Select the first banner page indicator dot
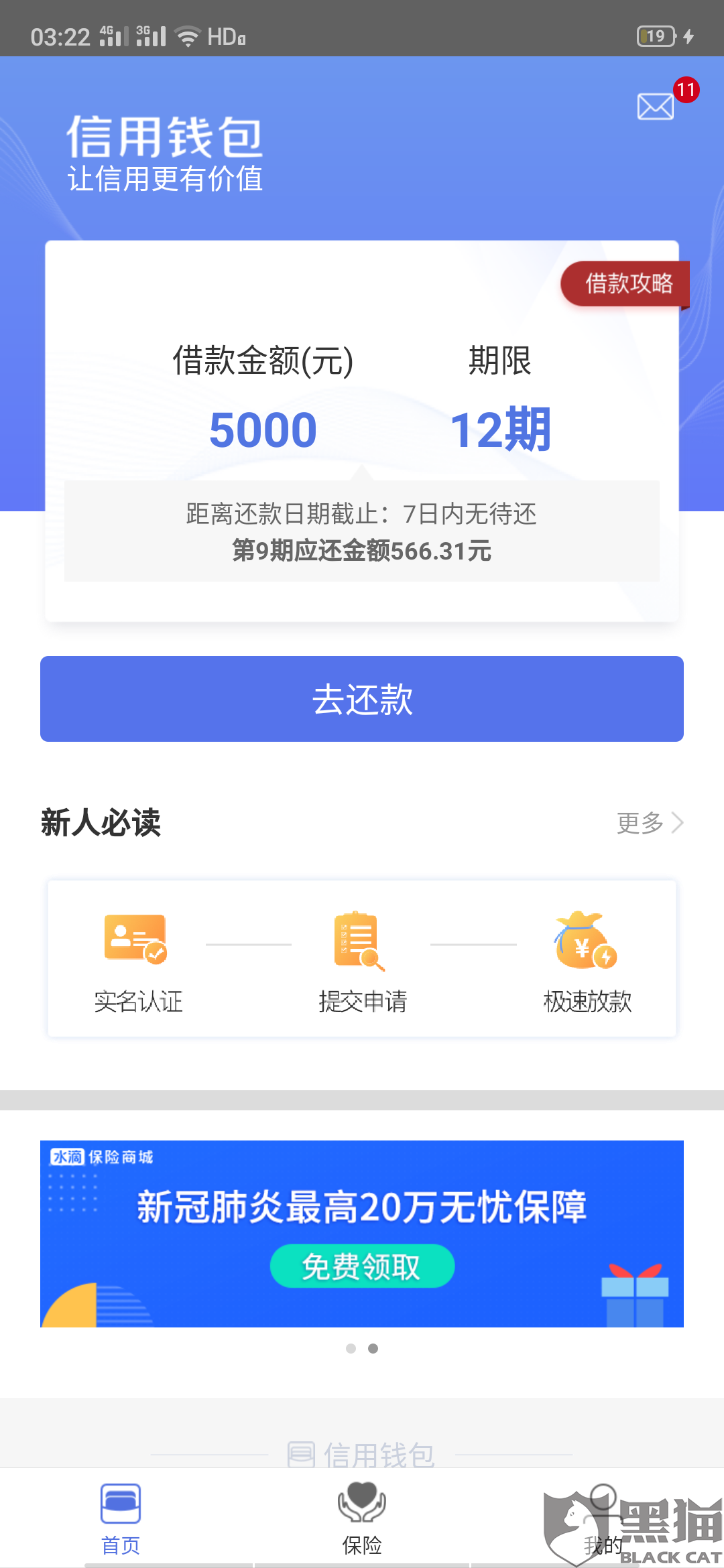 click(351, 1348)
